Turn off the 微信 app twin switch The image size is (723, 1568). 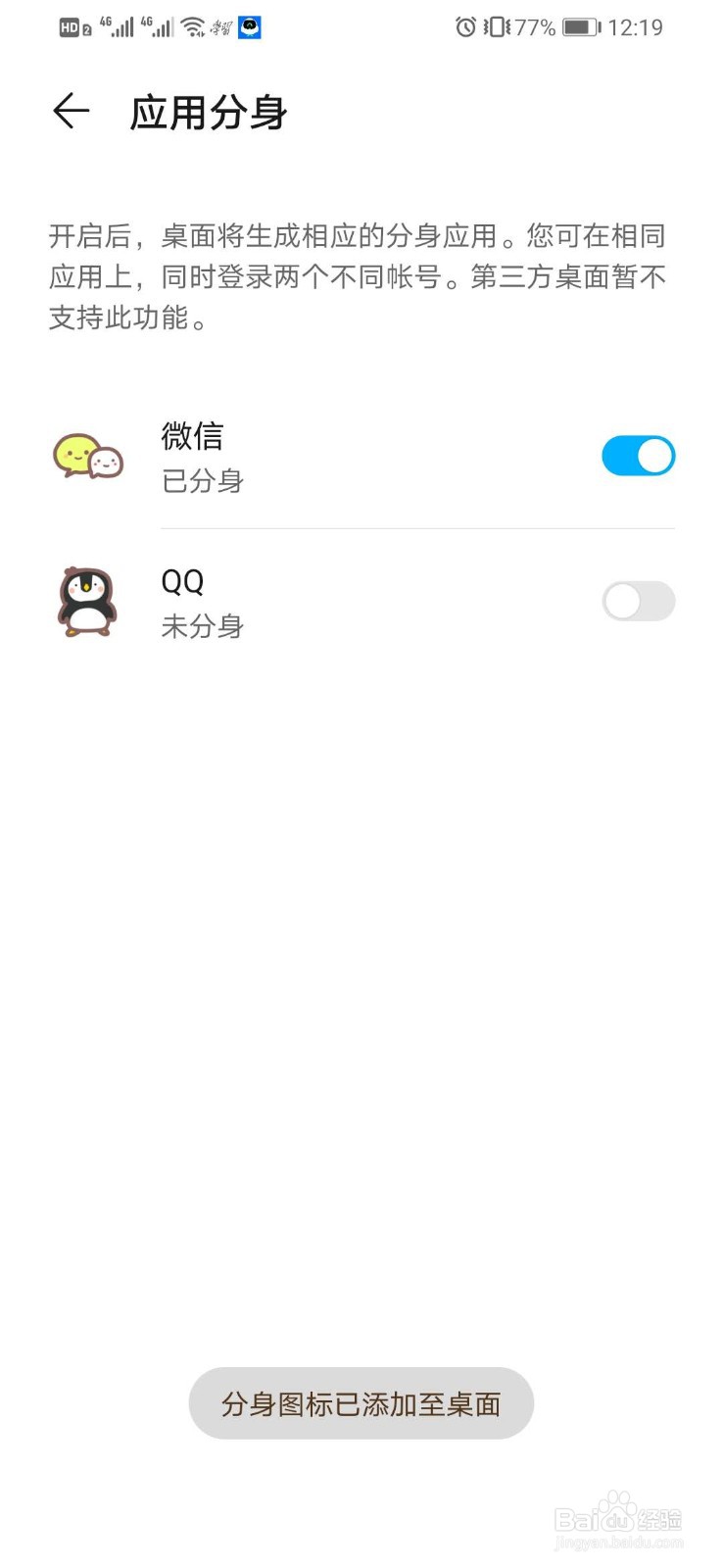[x=638, y=456]
